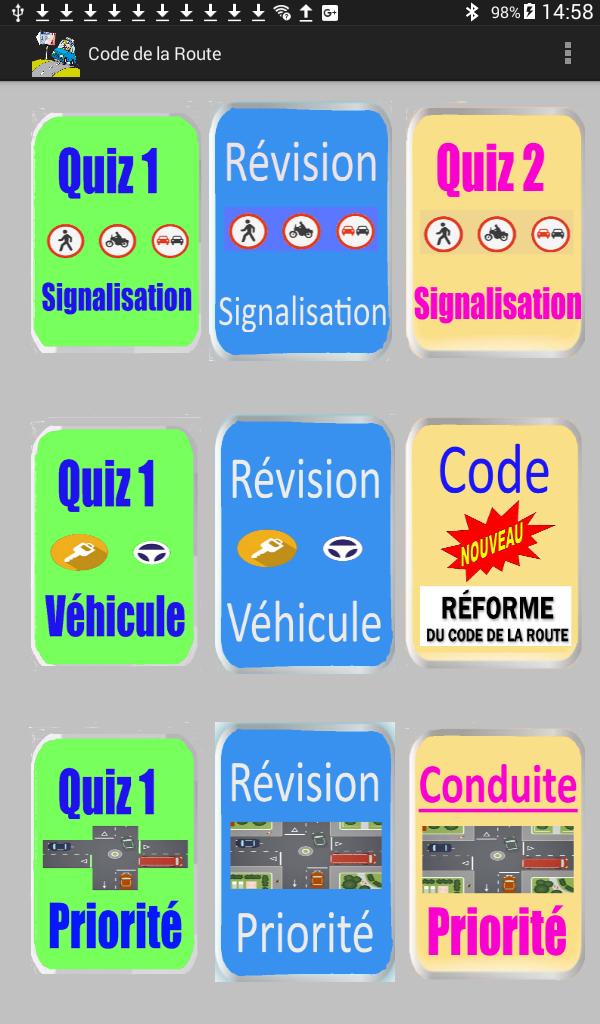
Task: Open Conduite Priorité card
Action: [497, 853]
